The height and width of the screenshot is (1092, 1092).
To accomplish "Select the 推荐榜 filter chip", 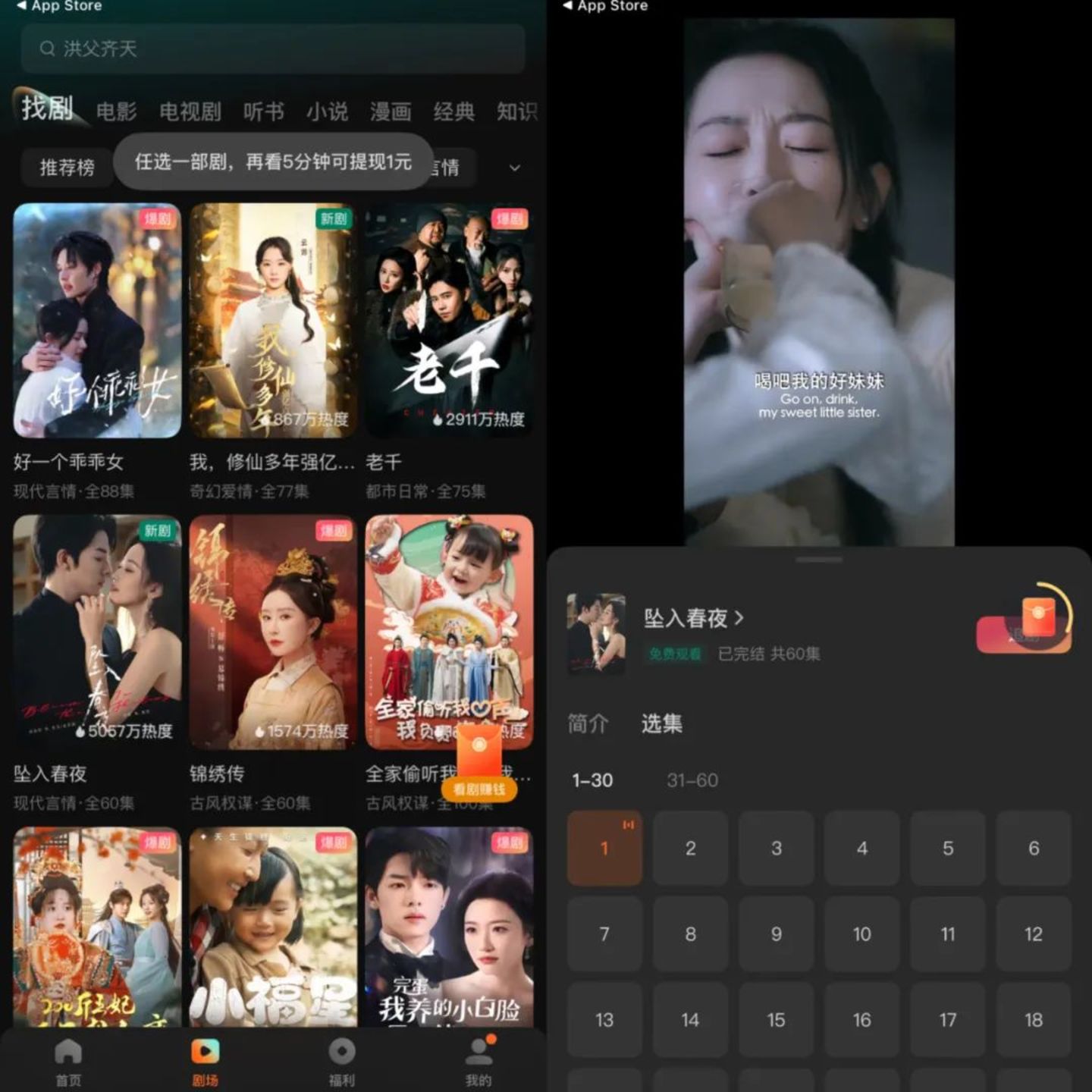I will [x=67, y=167].
